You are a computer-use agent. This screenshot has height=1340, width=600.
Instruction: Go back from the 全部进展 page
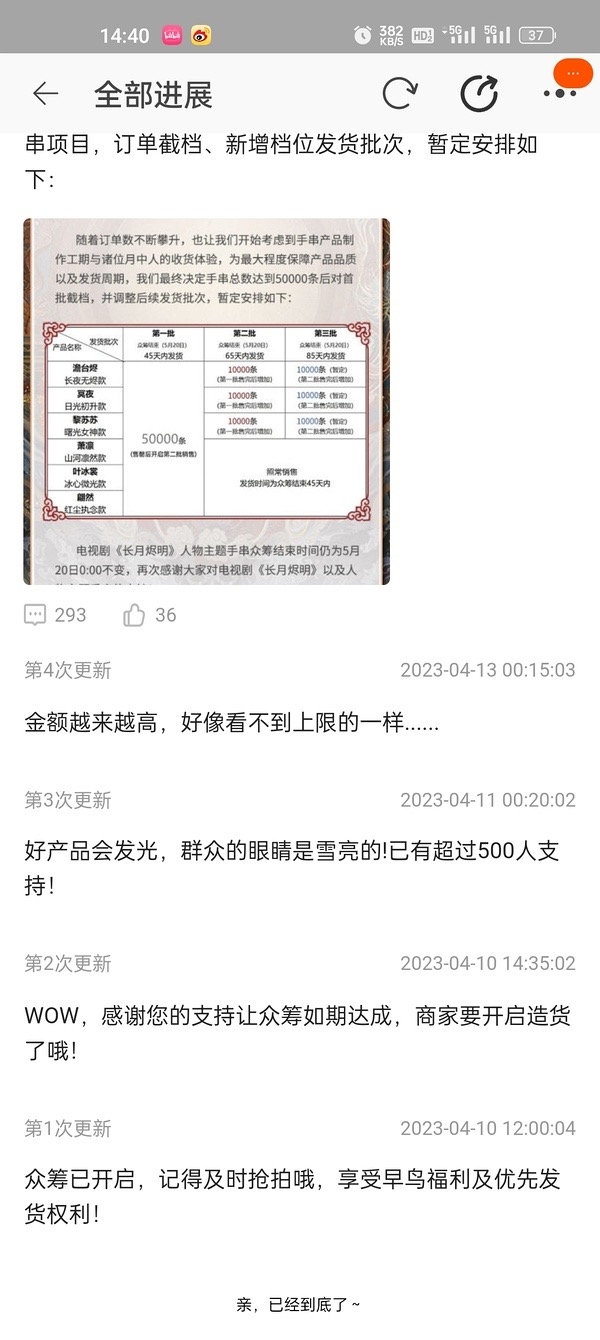(45, 94)
